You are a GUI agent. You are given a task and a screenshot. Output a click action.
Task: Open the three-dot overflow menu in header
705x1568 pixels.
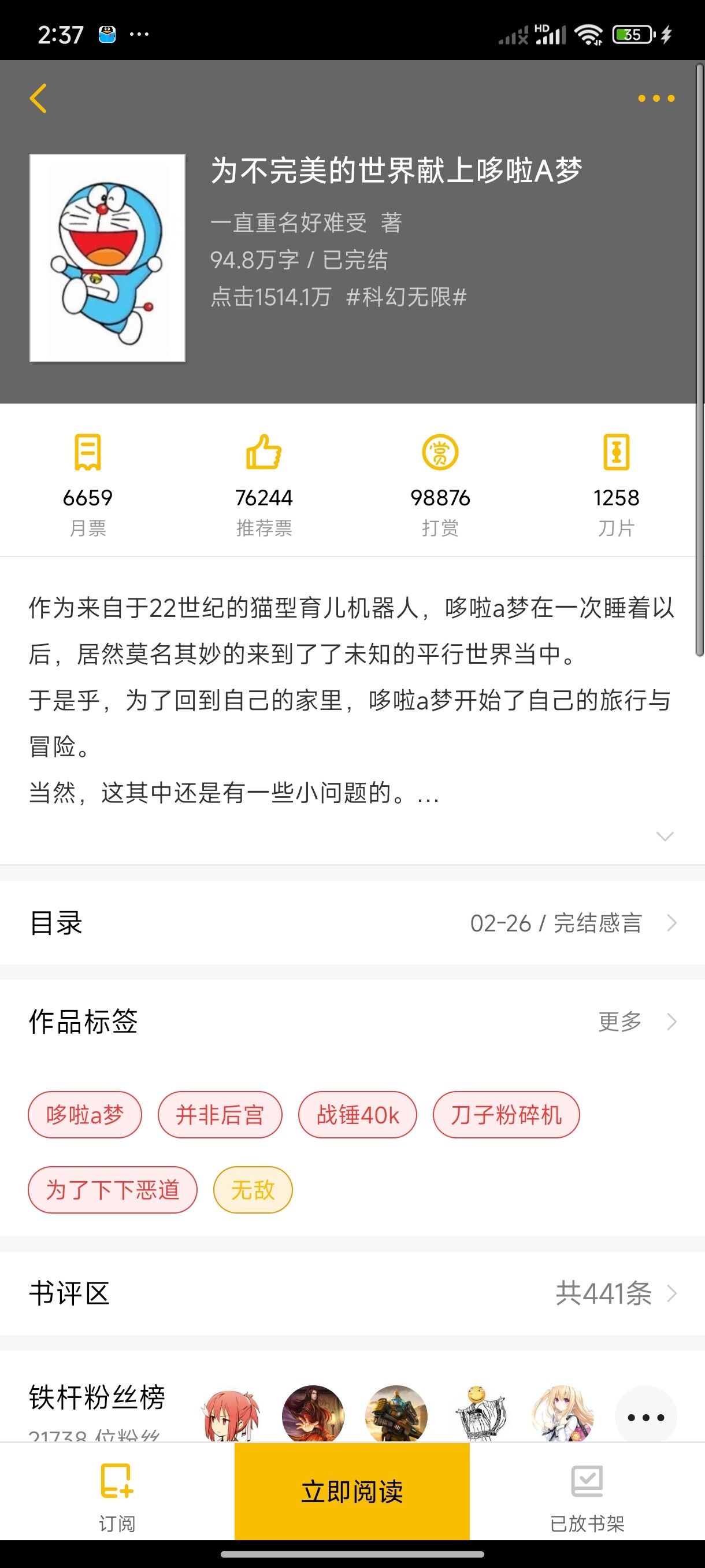pyautogui.click(x=656, y=98)
